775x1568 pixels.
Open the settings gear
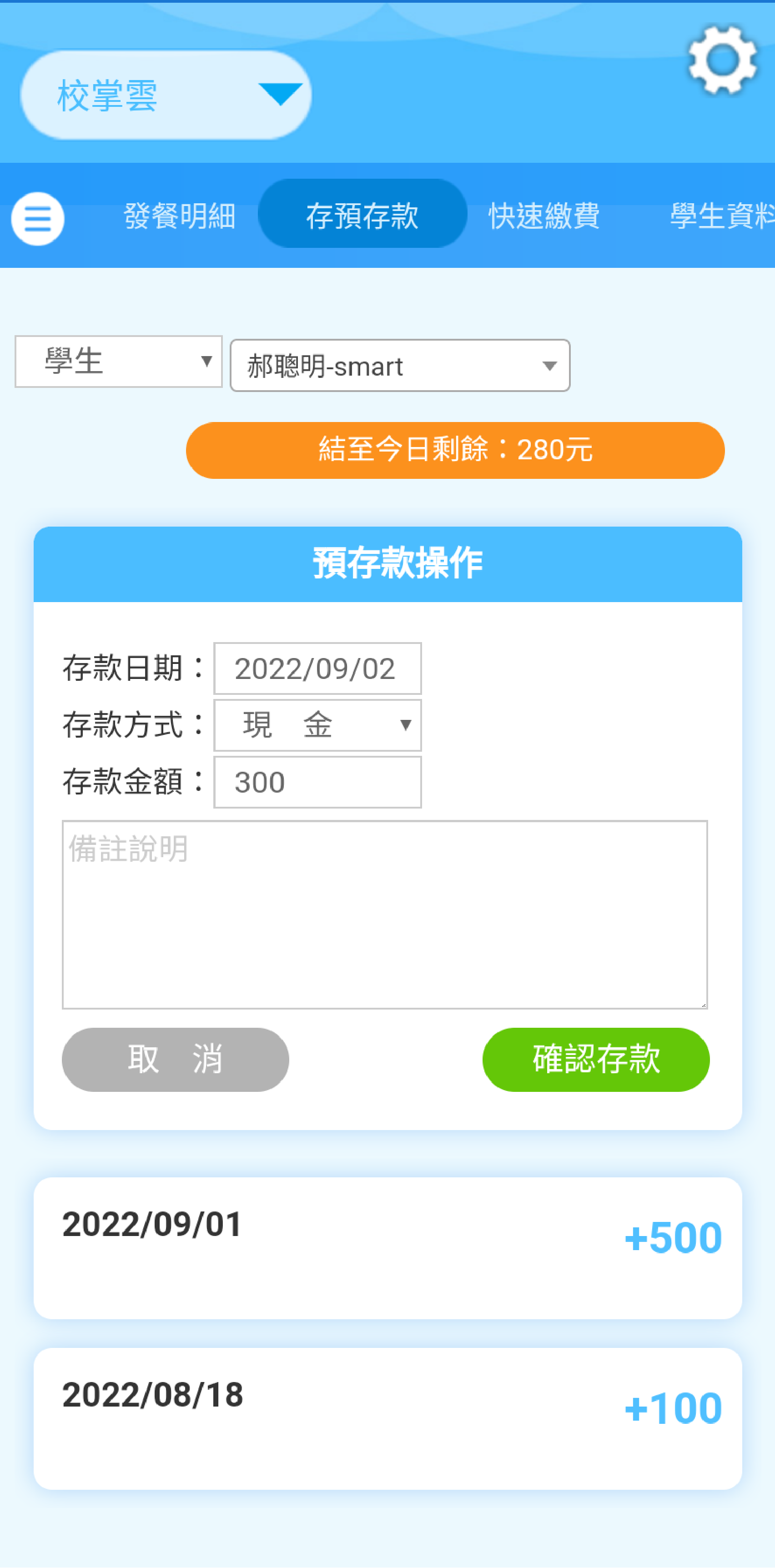[722, 60]
